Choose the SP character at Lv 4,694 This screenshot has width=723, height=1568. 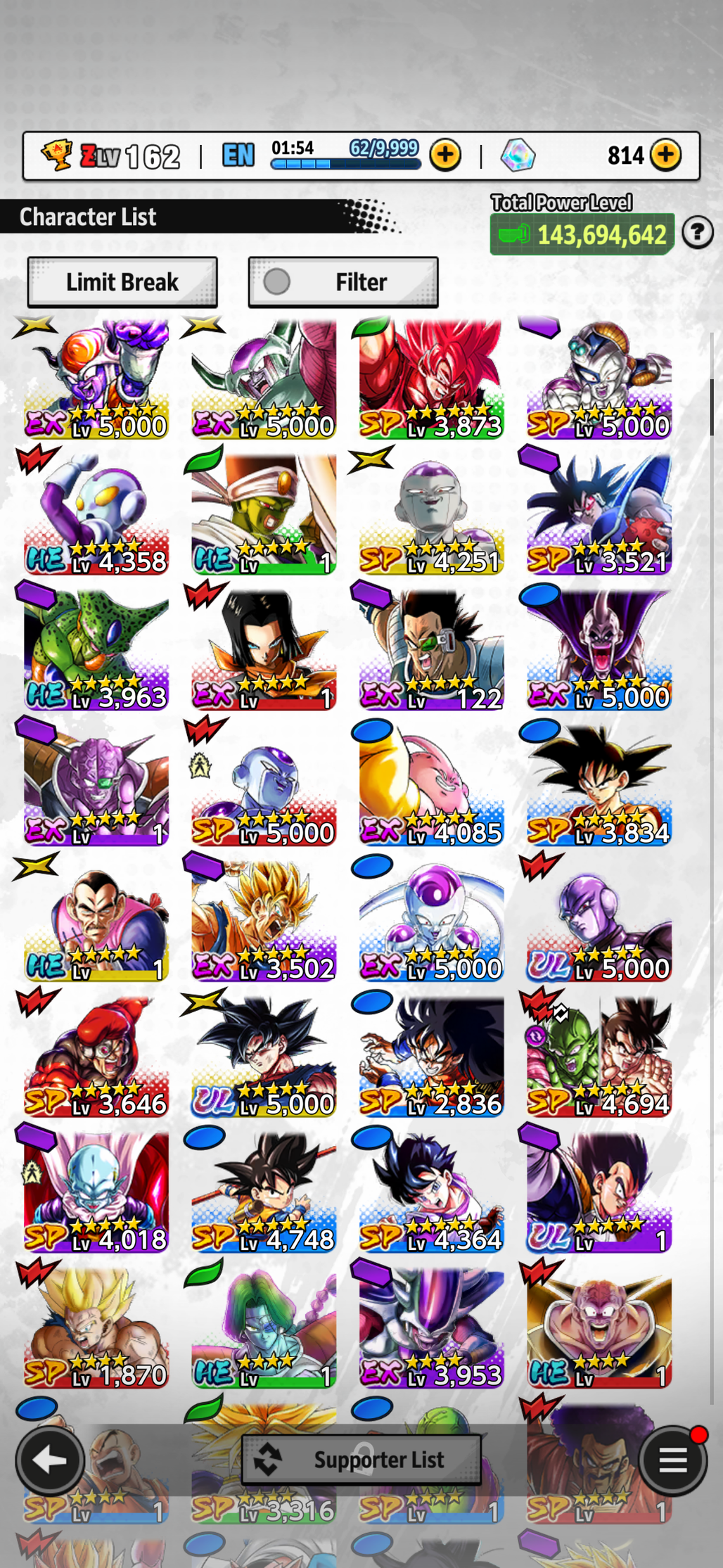[599, 1057]
